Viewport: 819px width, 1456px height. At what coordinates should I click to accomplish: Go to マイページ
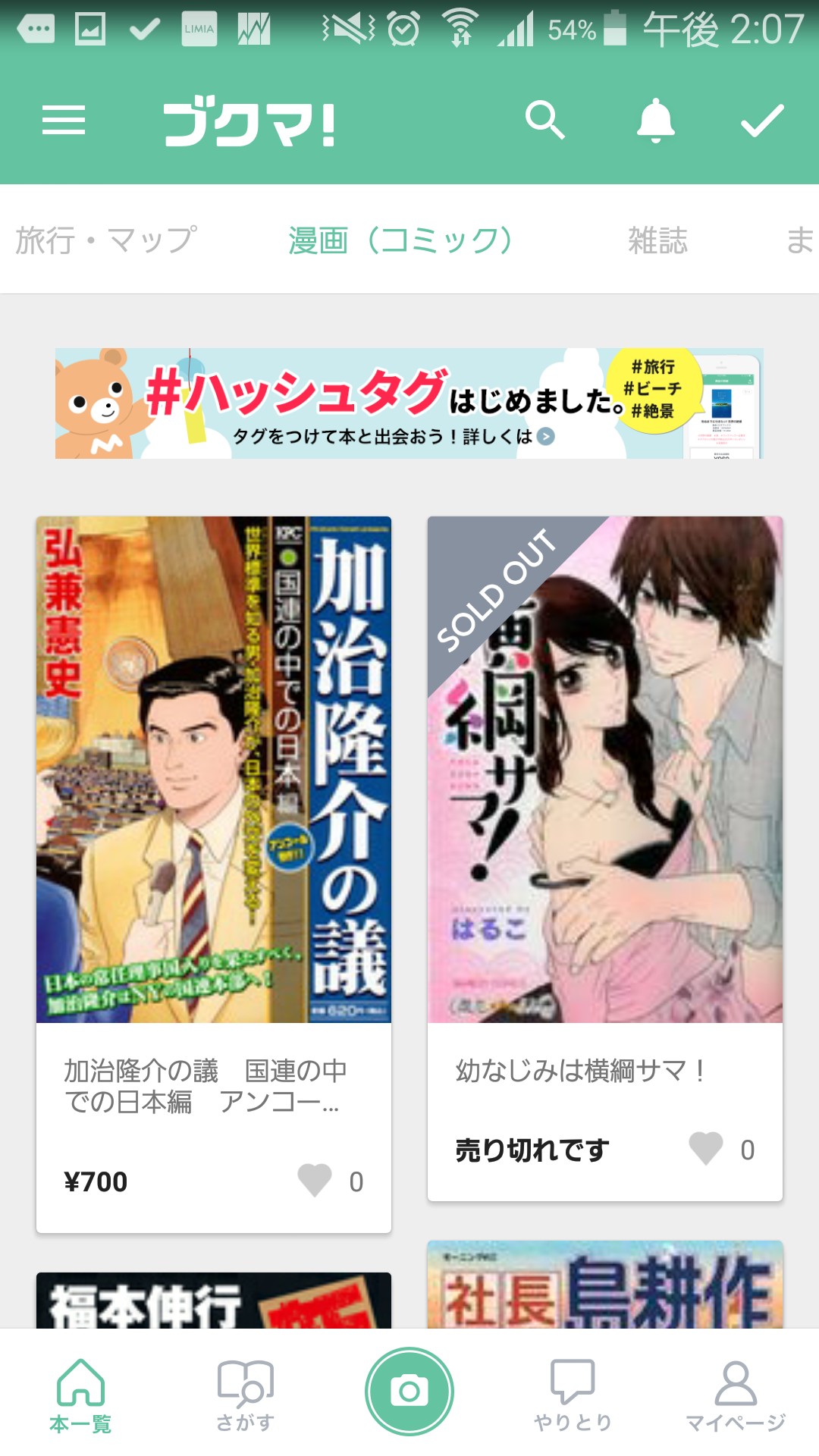pyautogui.click(x=736, y=1395)
